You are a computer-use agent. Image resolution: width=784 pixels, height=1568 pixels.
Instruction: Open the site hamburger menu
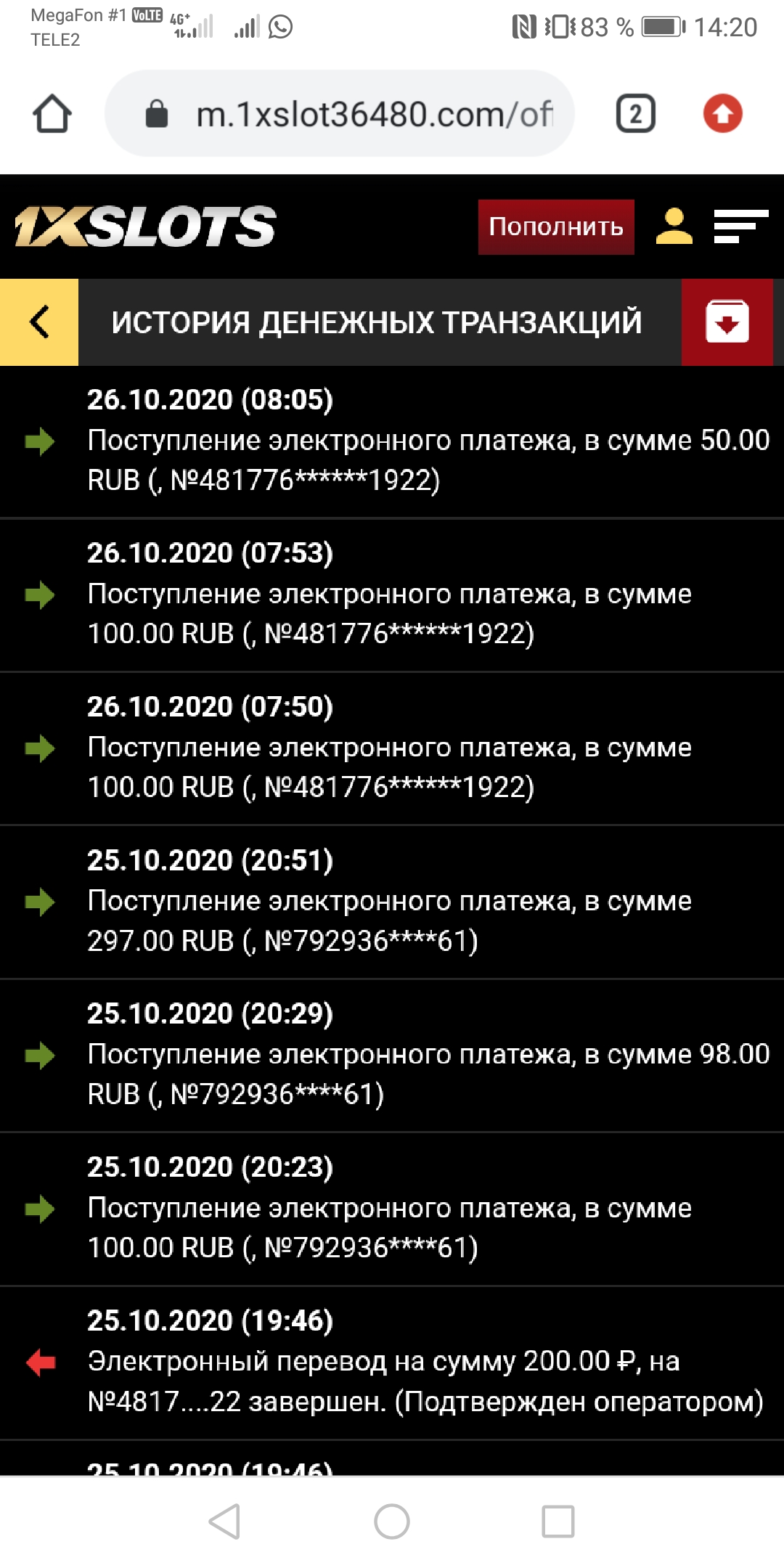tap(740, 226)
